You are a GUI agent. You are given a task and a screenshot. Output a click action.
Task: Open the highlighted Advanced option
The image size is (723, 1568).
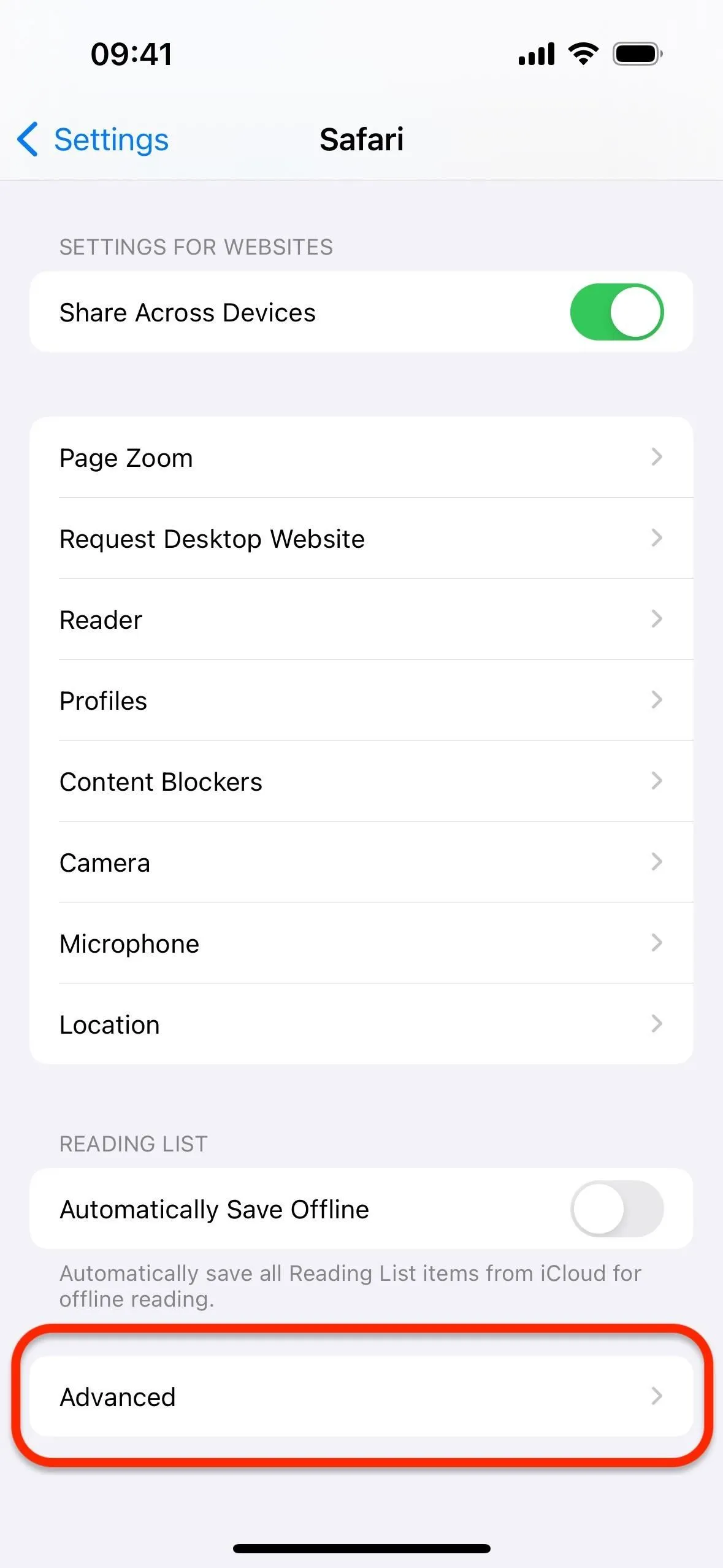coord(362,1397)
